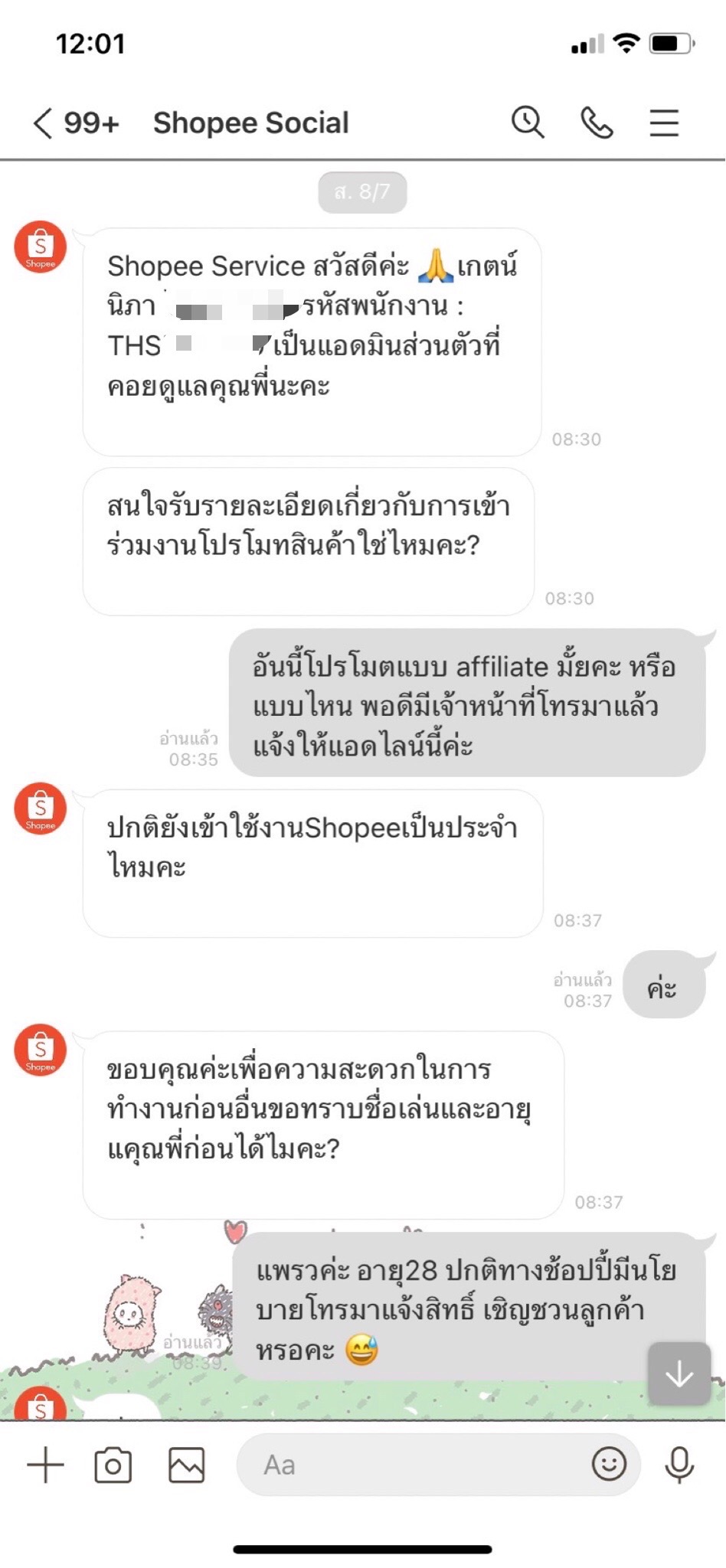
Task: Open the chat menu options
Action: click(664, 122)
